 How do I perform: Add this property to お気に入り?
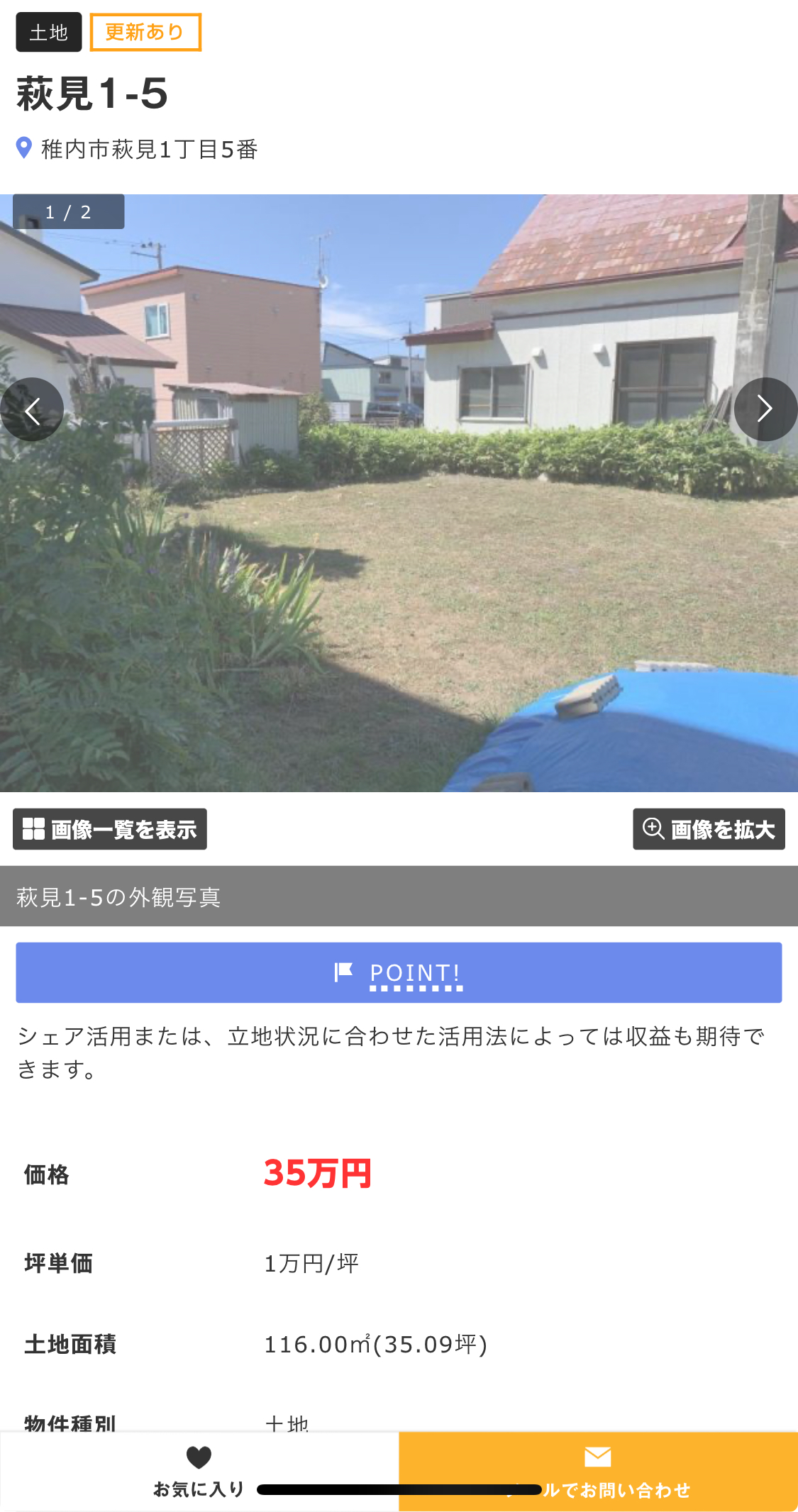tap(199, 1472)
